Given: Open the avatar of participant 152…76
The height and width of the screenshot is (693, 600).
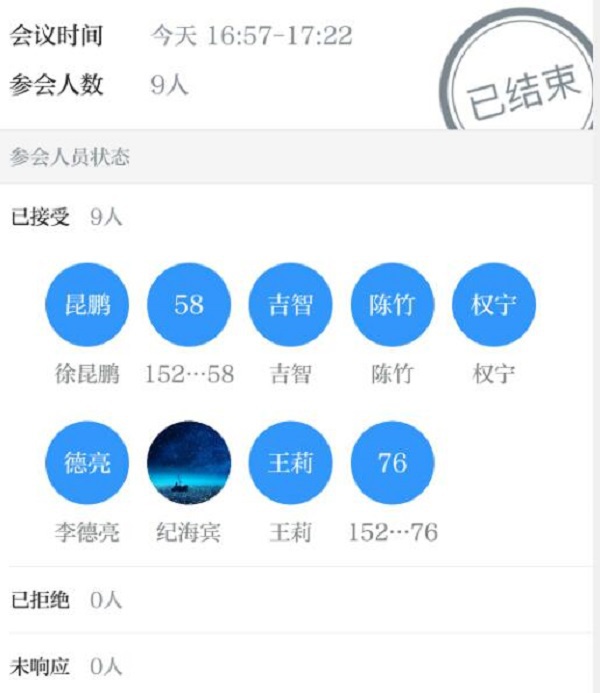Looking at the screenshot, I should pyautogui.click(x=392, y=463).
